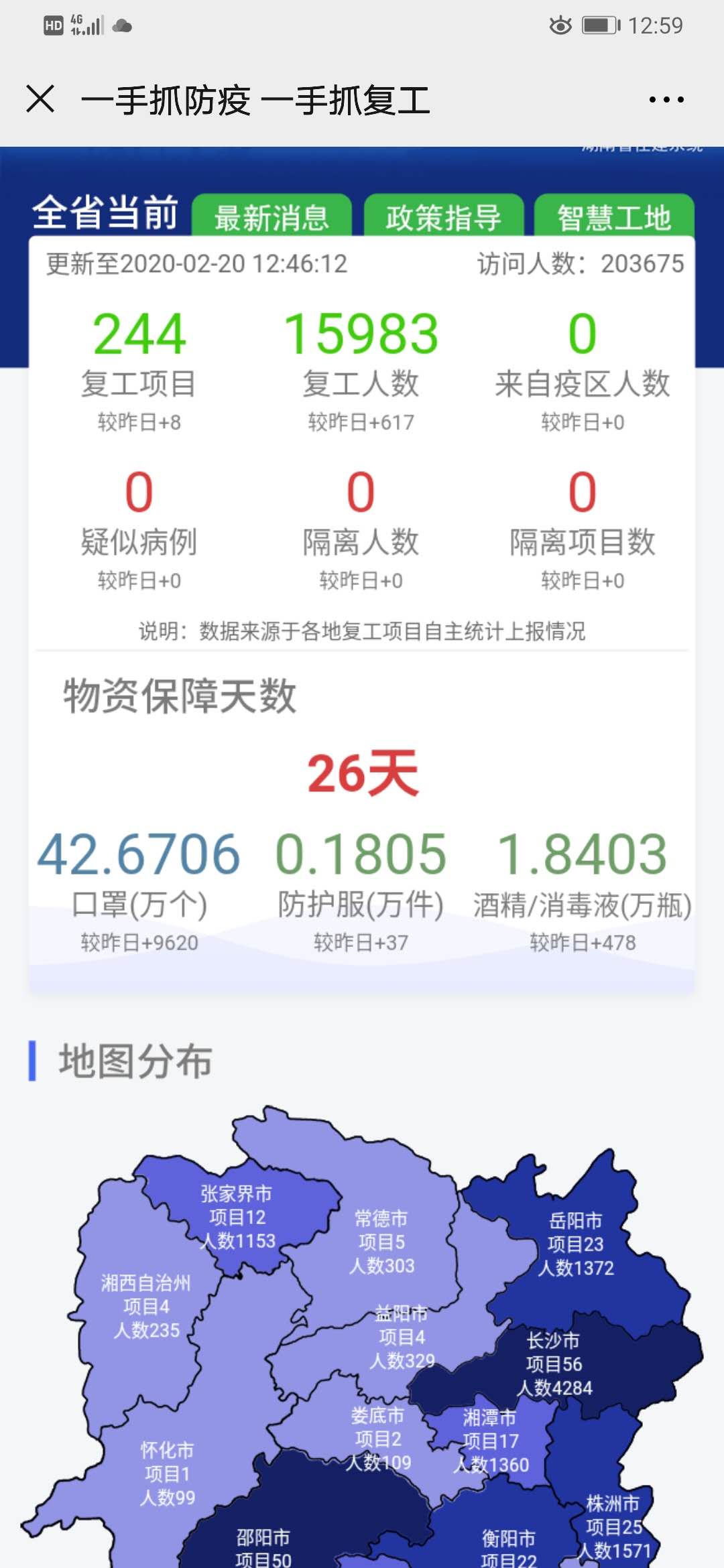Screen dimensions: 724x1568
Task: Open the three-dot more options menu
Action: [x=666, y=100]
